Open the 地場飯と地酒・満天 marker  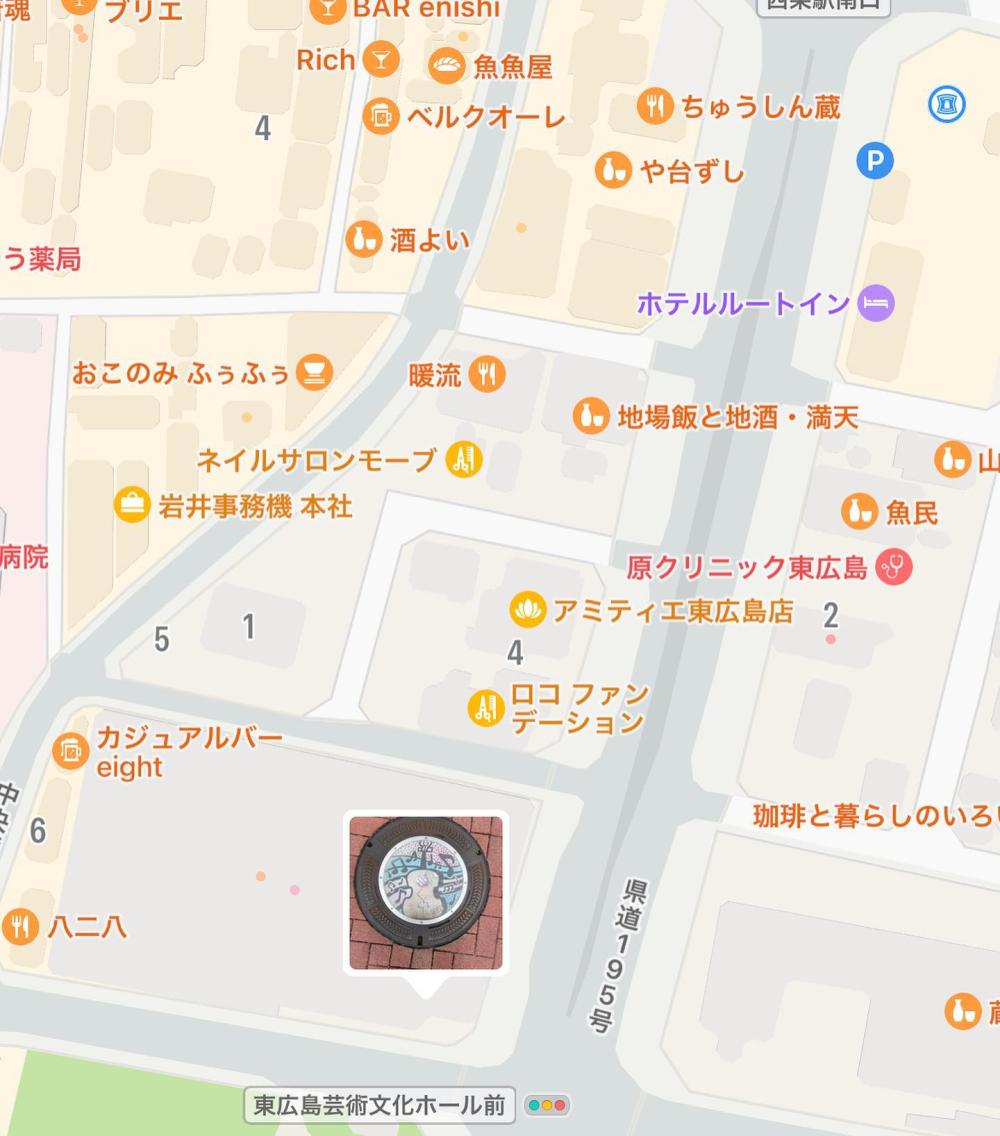(592, 416)
